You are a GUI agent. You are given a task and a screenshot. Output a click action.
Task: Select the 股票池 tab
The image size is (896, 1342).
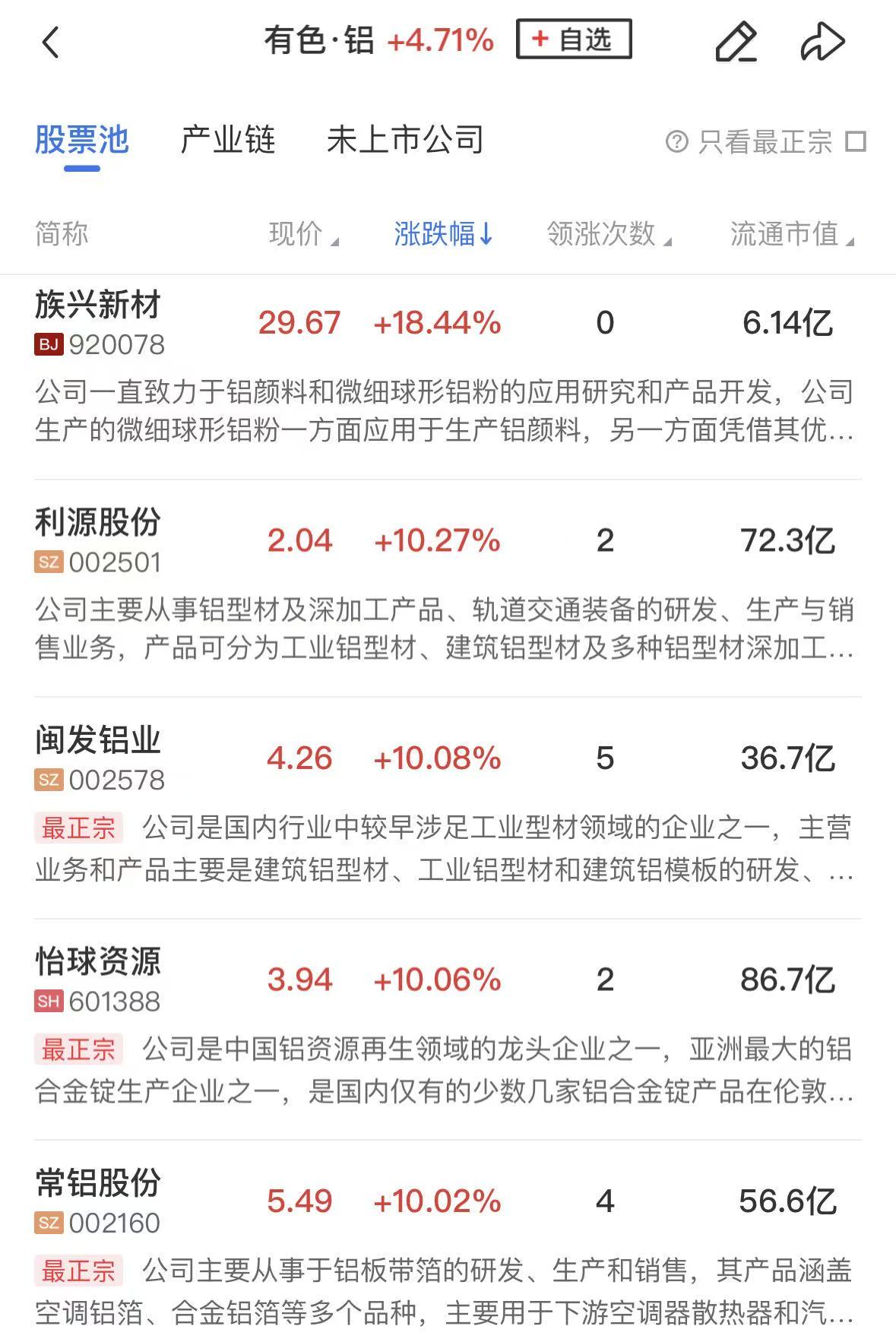coord(82,141)
